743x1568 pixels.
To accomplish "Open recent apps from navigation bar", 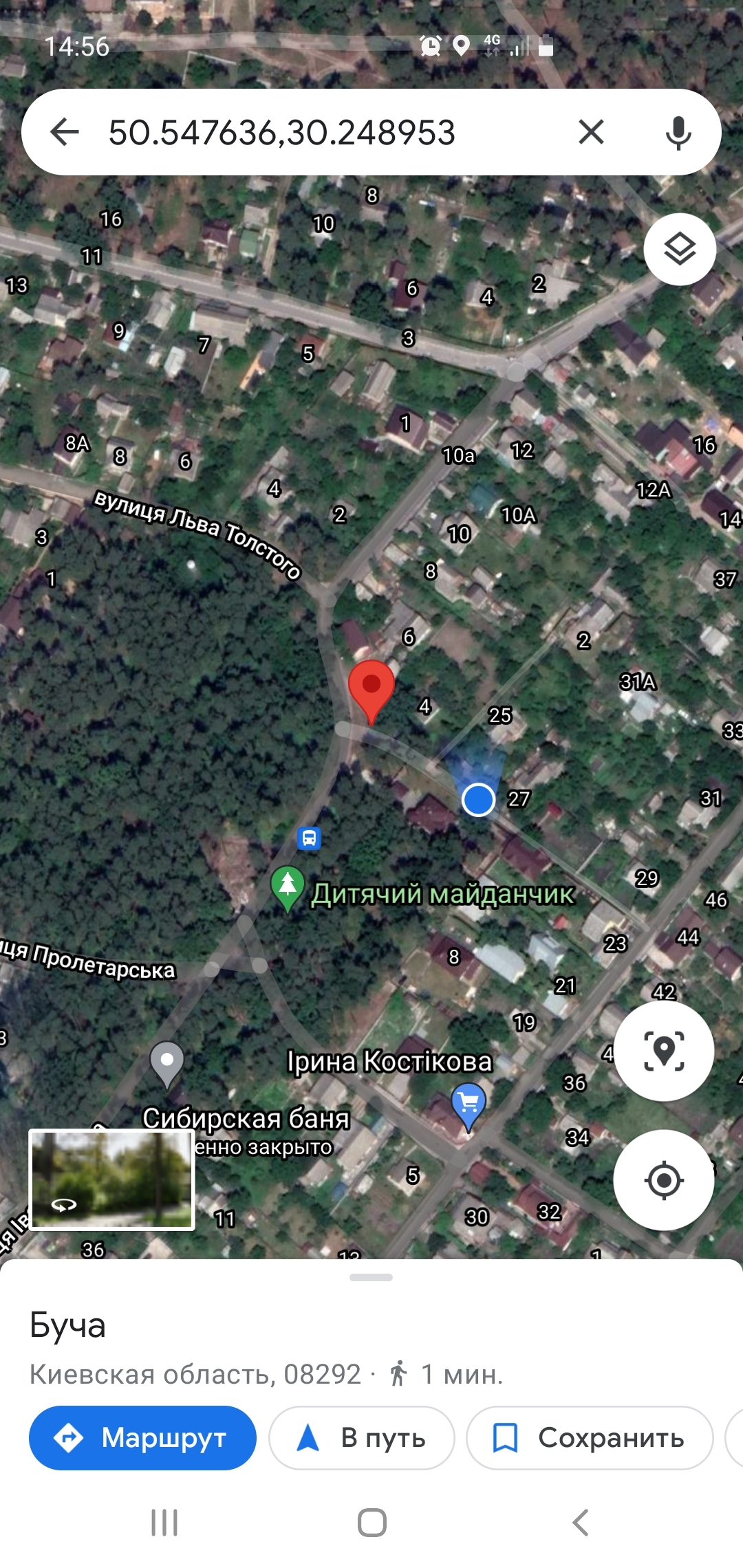I will point(164,1523).
